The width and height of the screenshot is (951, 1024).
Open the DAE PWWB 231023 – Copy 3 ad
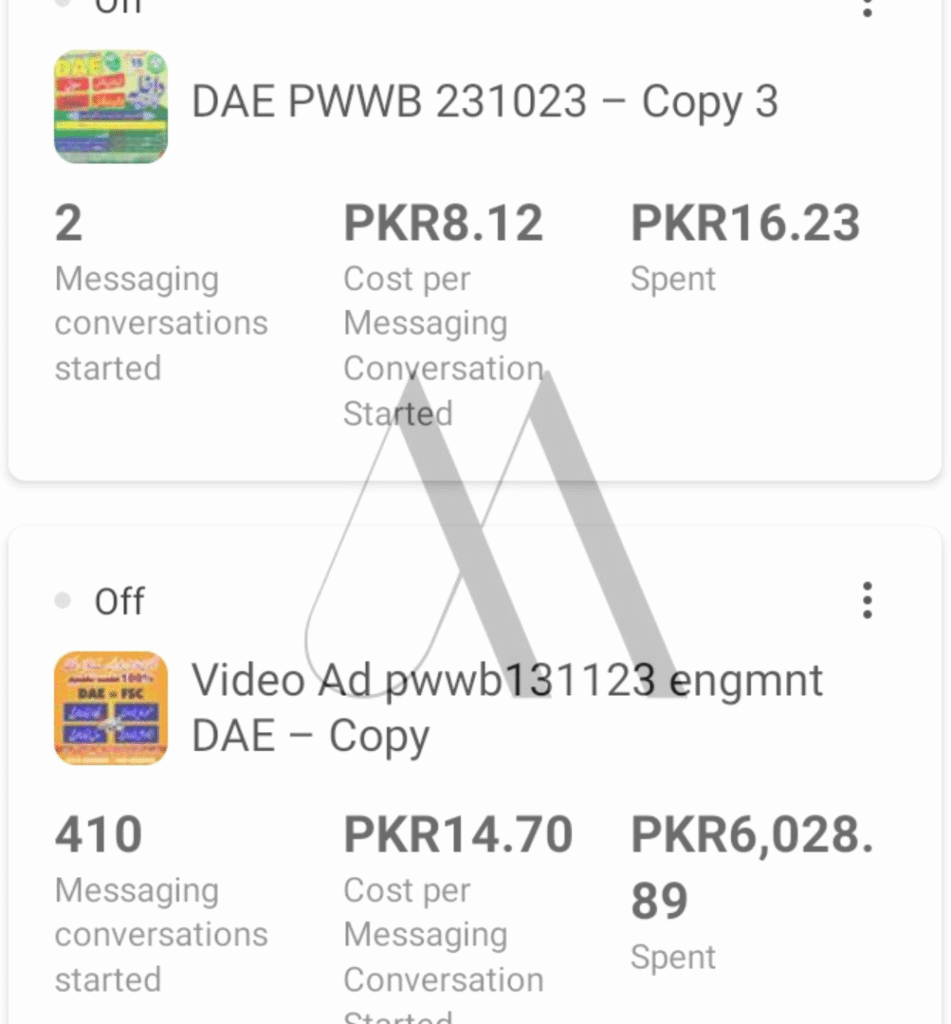click(x=484, y=102)
